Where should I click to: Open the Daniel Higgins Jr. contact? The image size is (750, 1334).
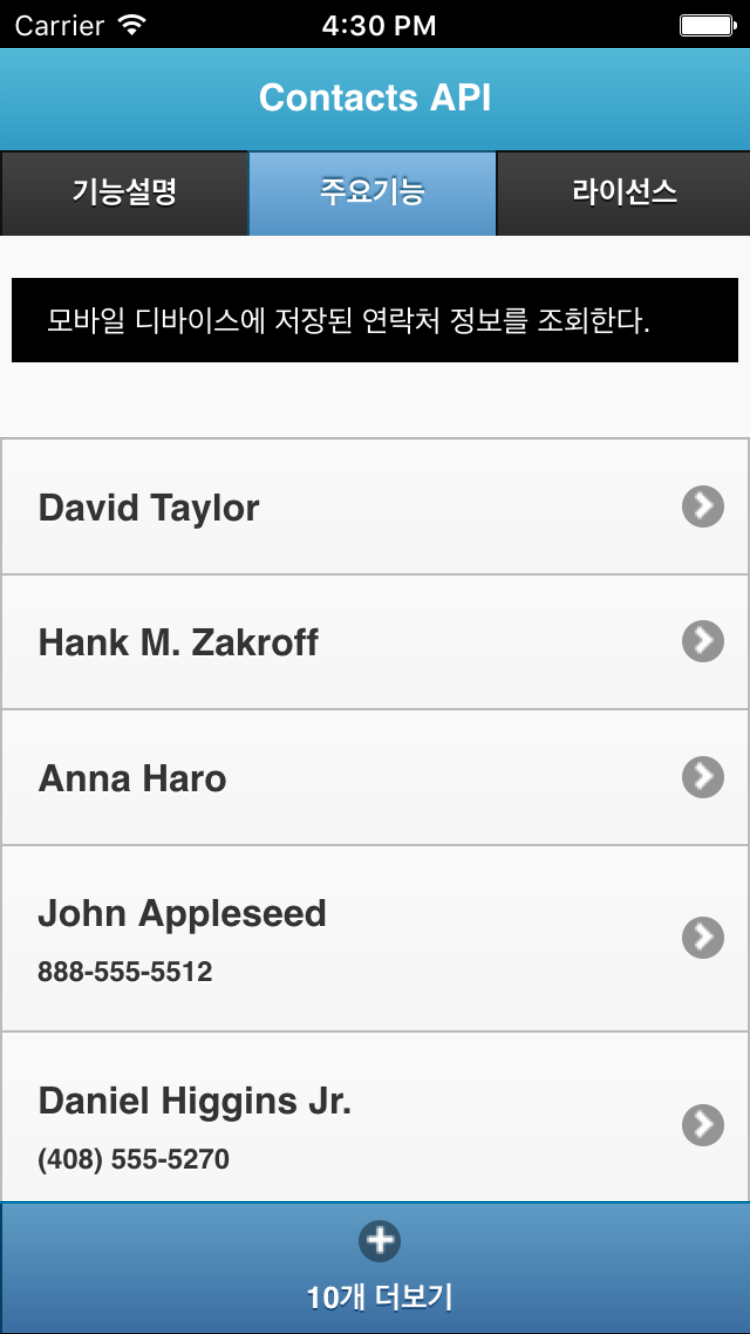tap(375, 1120)
